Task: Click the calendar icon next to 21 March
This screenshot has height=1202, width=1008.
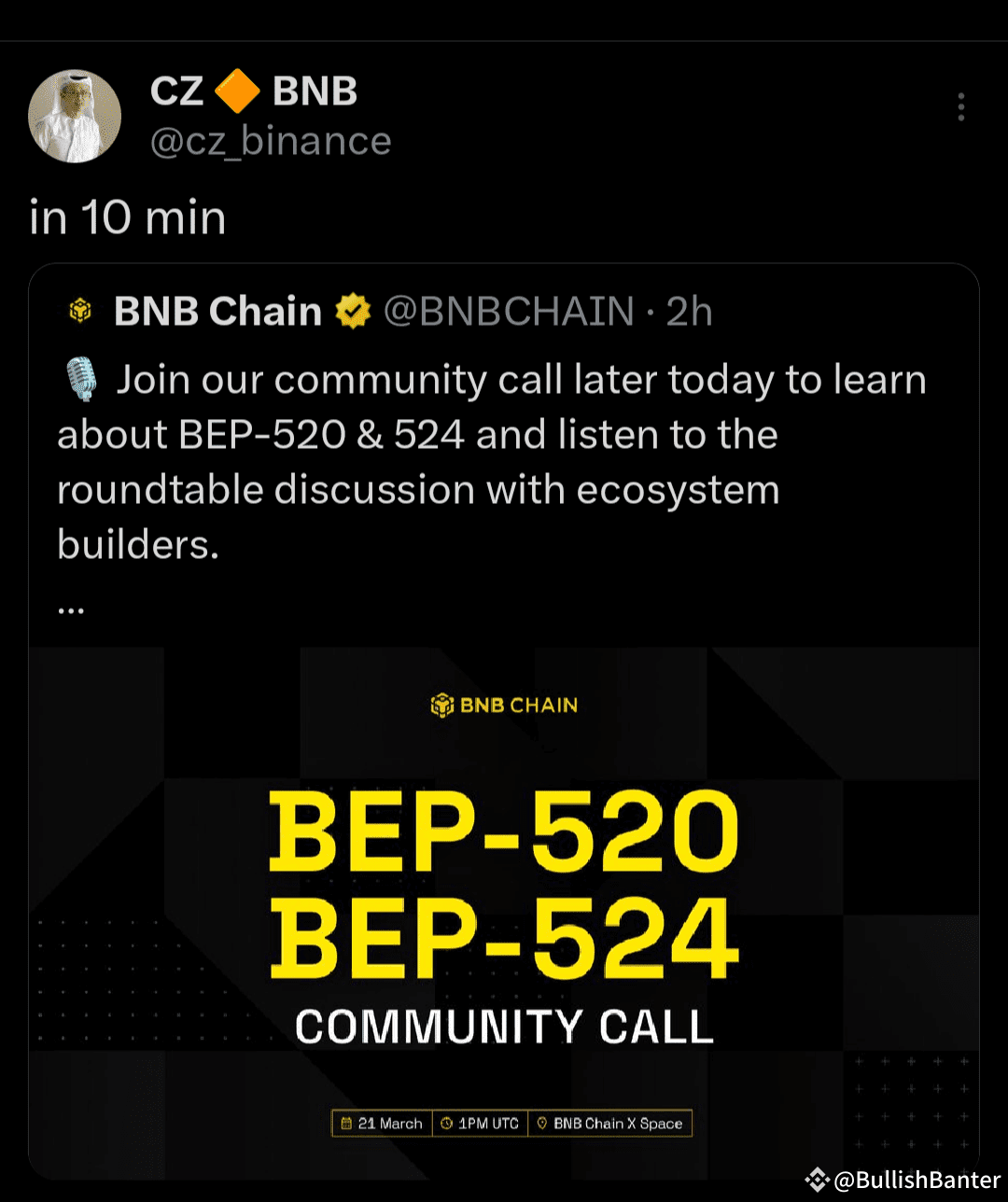Action: pos(345,1123)
